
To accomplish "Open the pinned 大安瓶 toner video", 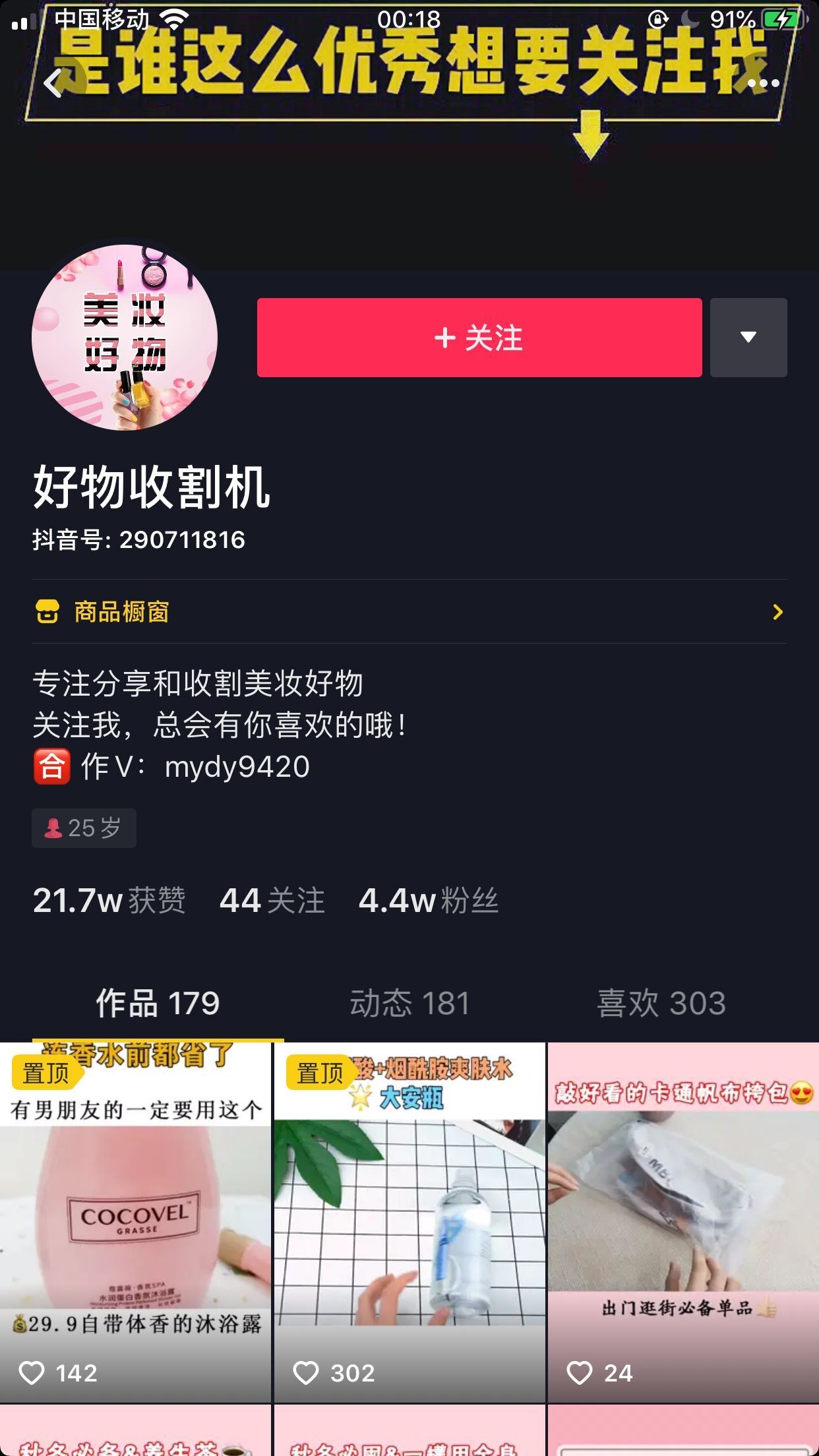I will coord(409,1220).
